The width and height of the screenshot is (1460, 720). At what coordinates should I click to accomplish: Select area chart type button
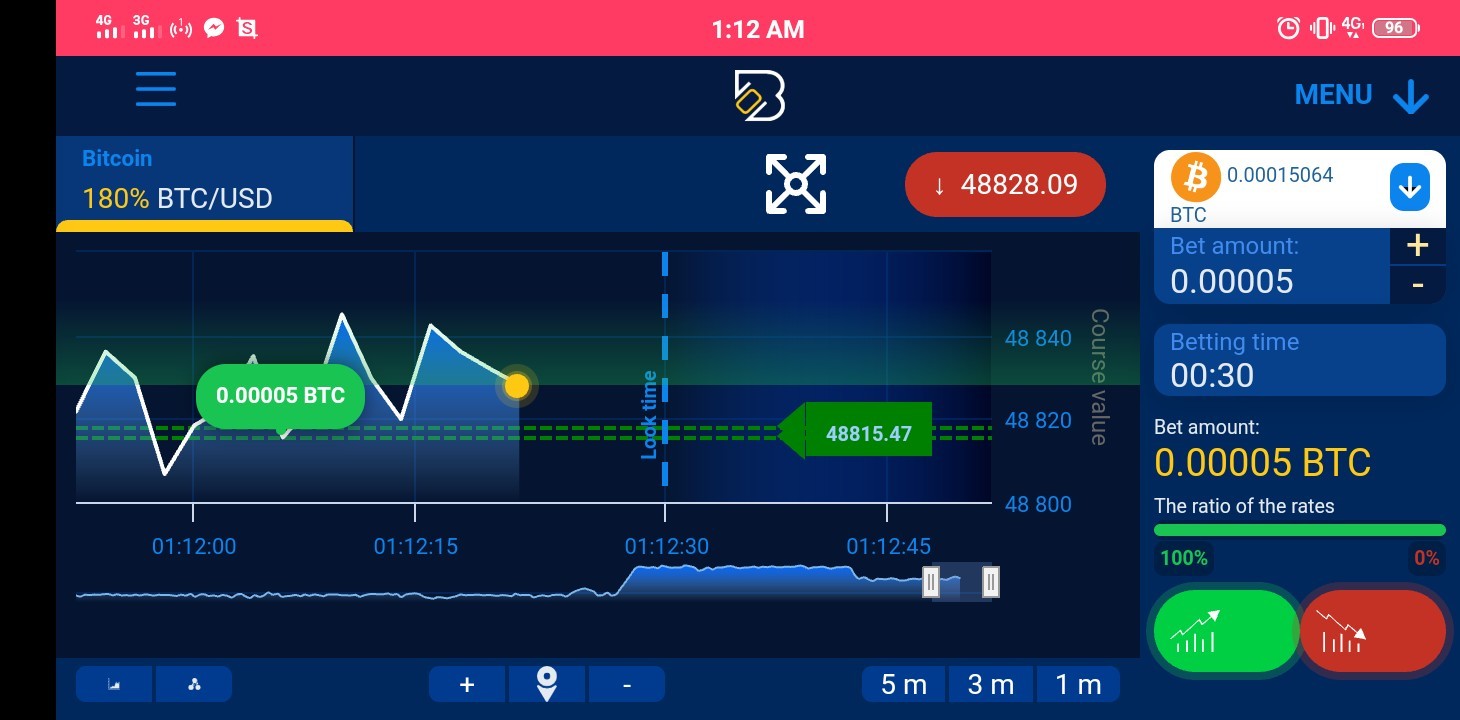pos(114,685)
